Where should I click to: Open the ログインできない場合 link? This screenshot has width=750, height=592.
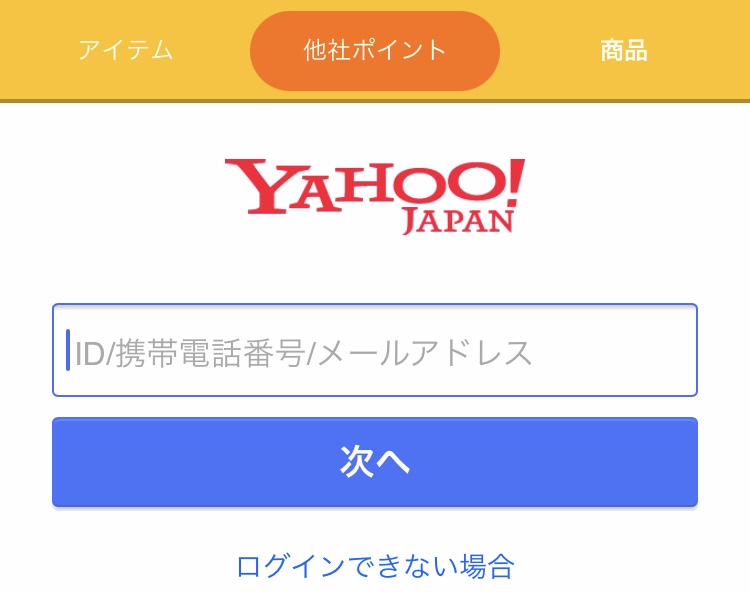pos(375,567)
